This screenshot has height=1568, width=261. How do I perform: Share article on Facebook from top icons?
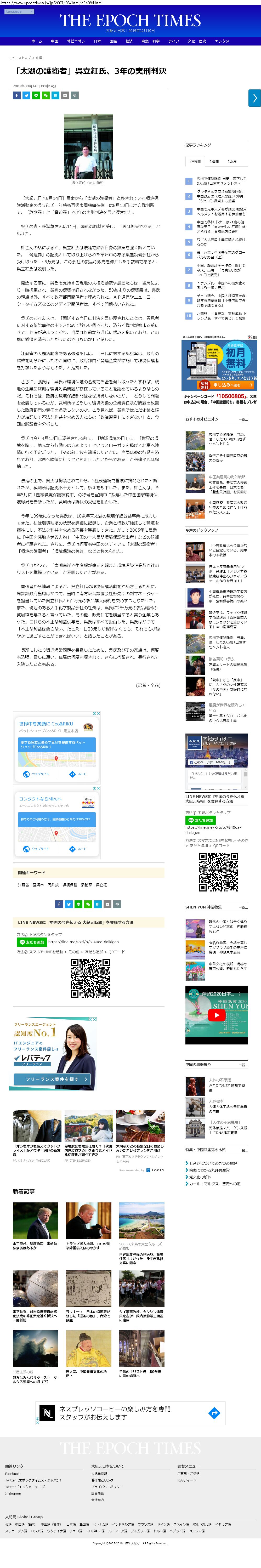pyautogui.click(x=17, y=95)
